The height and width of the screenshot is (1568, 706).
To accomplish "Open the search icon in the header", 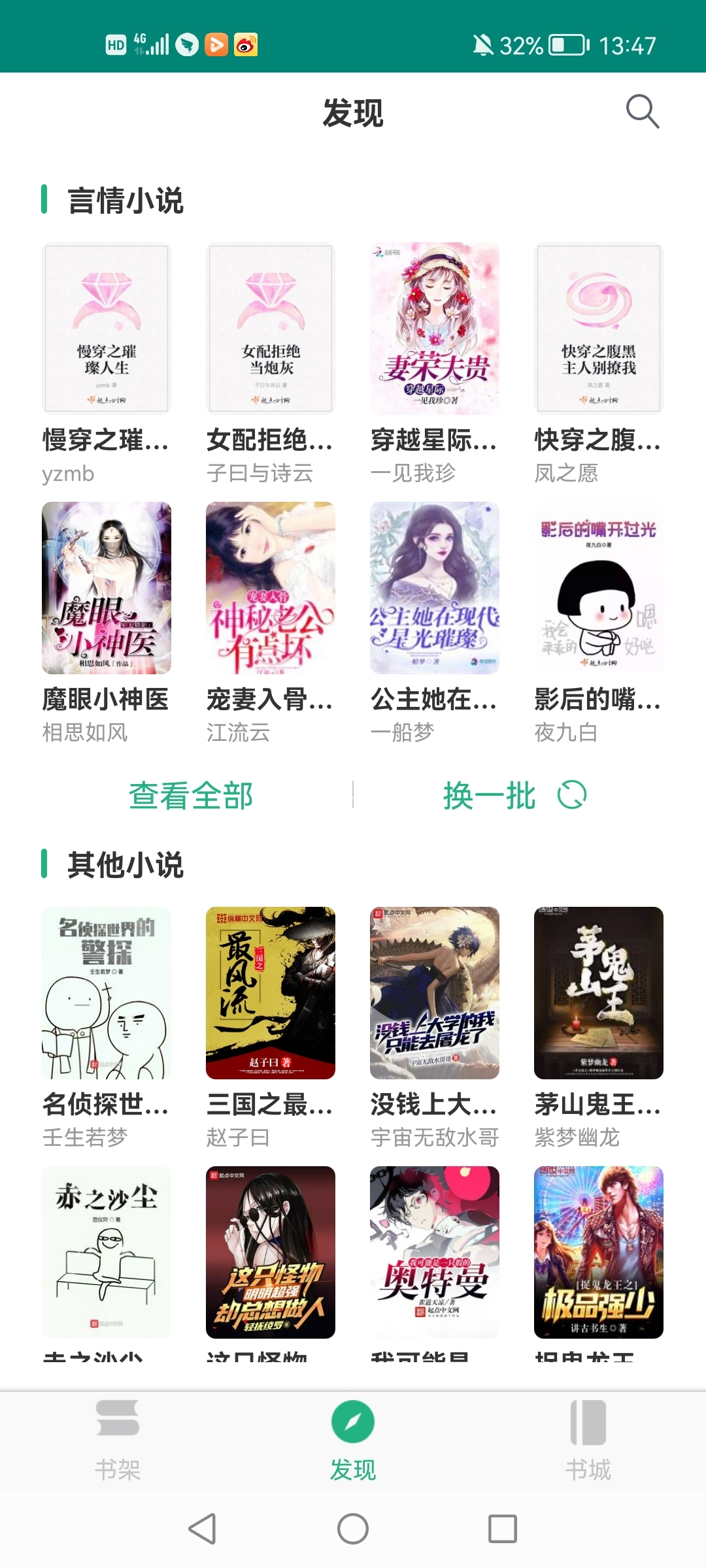I will [642, 112].
